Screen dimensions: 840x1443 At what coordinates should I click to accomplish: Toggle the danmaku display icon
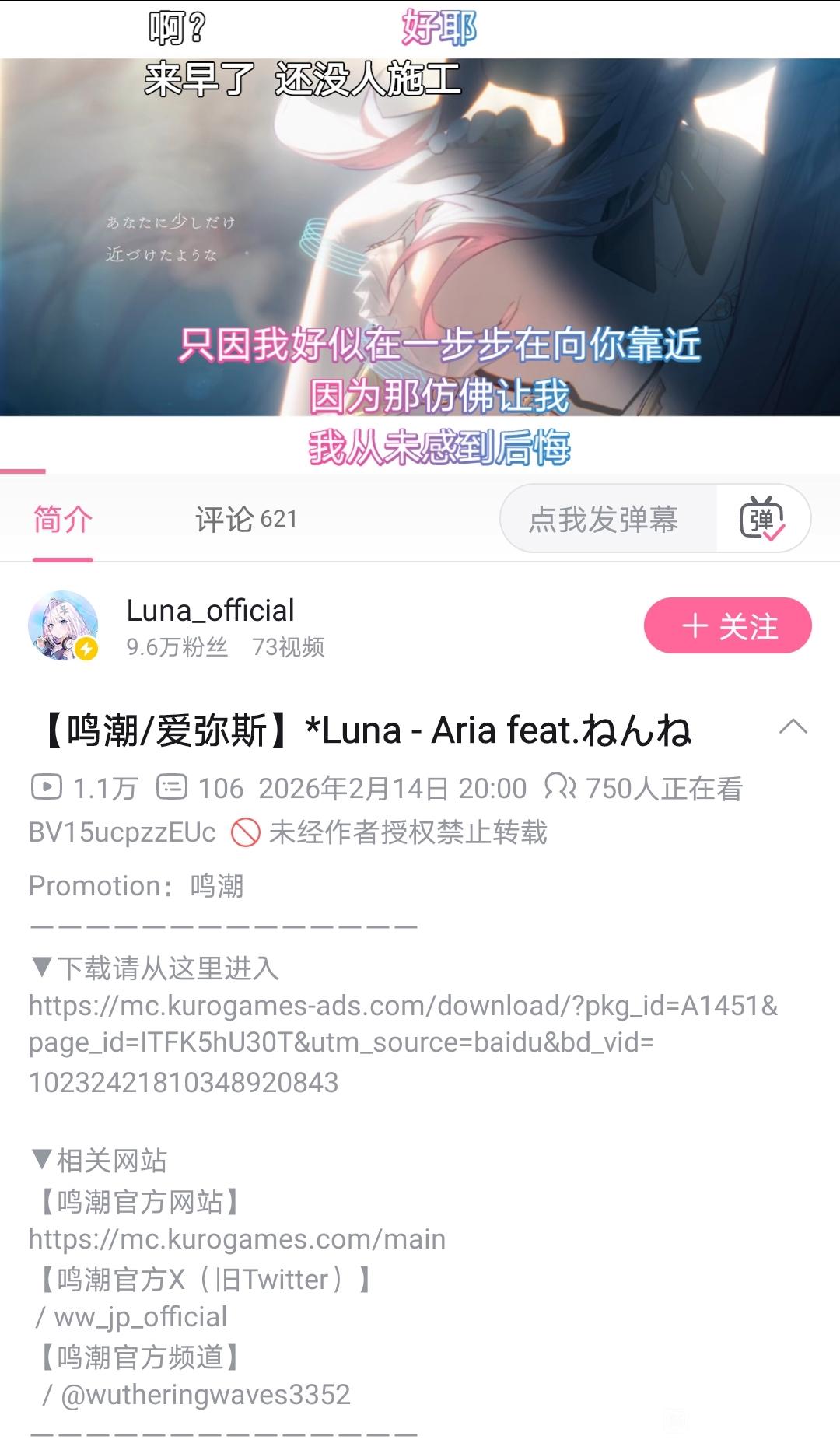point(762,519)
